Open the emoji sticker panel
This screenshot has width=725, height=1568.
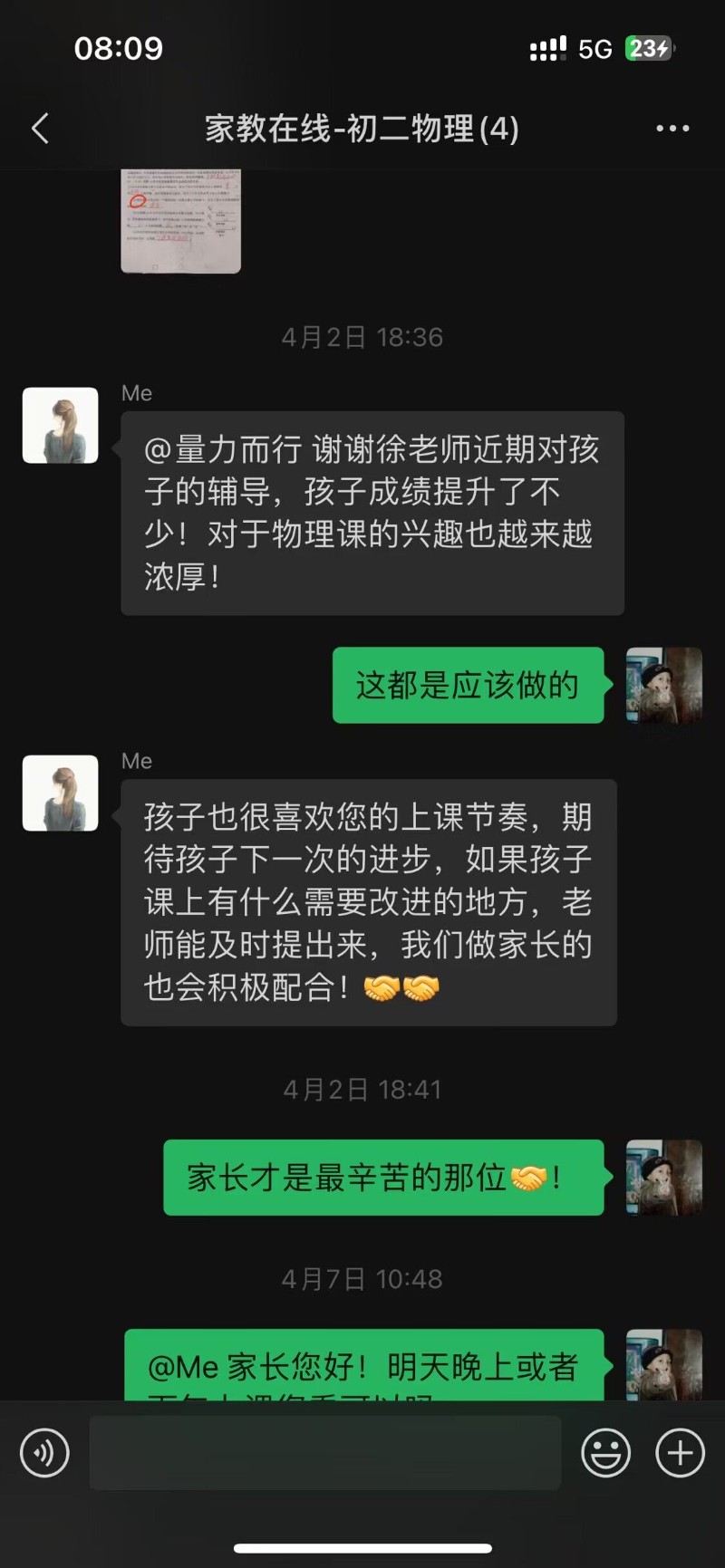click(605, 1453)
